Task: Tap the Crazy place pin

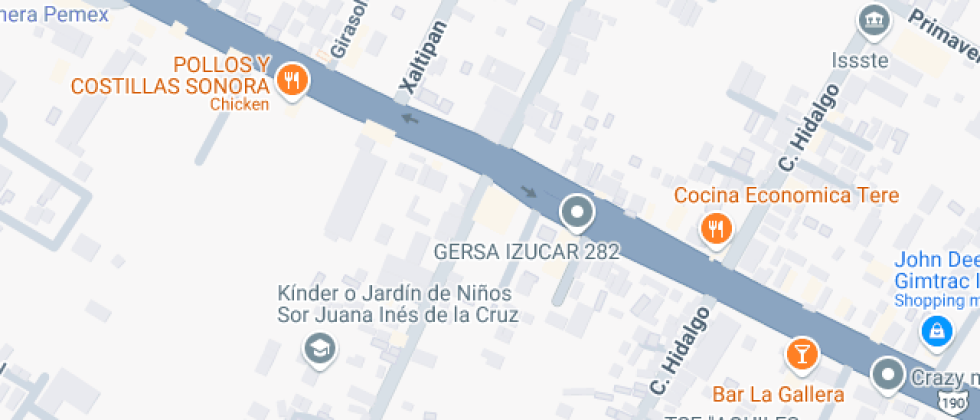Action: (x=887, y=375)
